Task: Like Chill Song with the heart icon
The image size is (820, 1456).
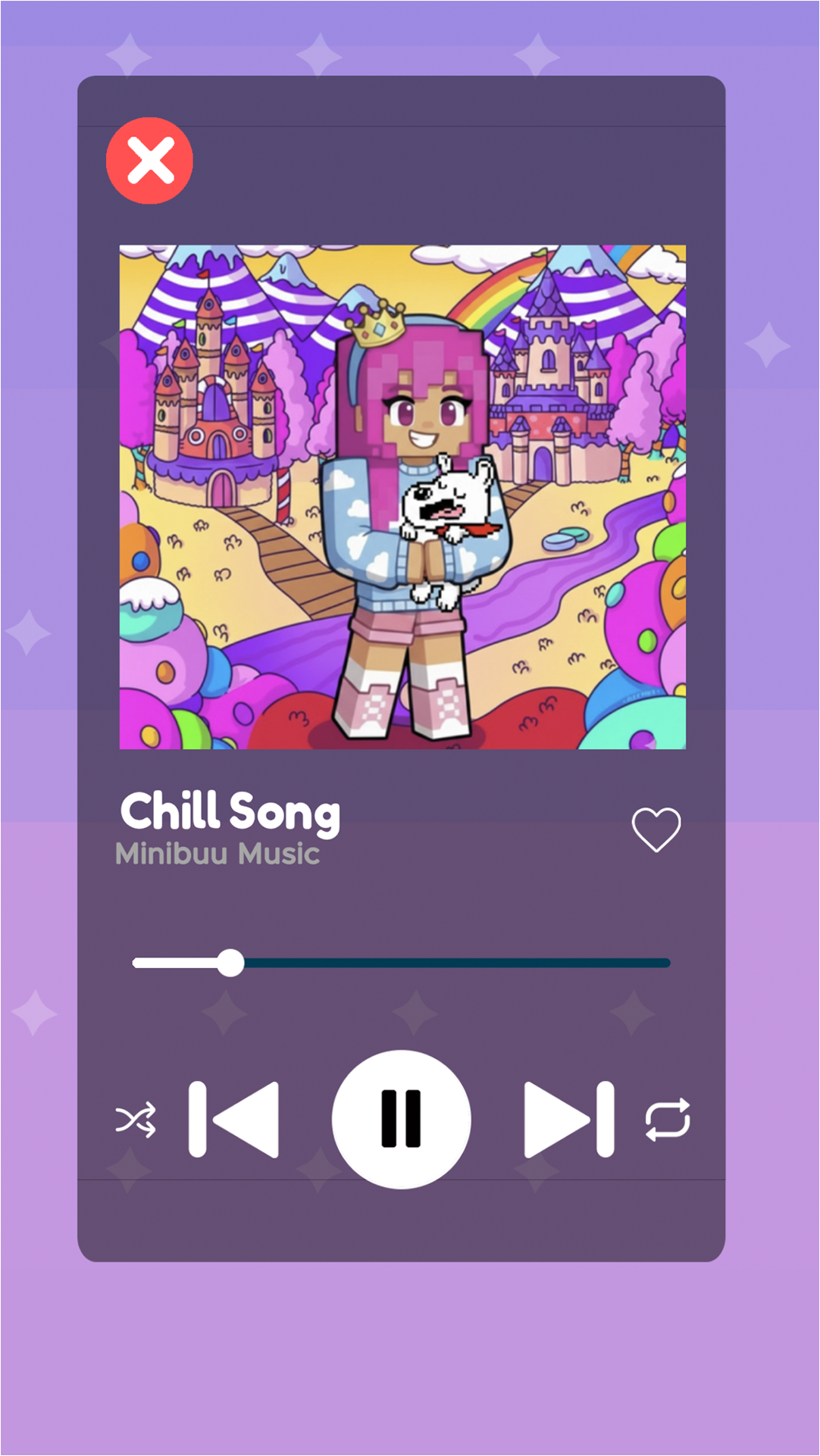Action: [656, 830]
